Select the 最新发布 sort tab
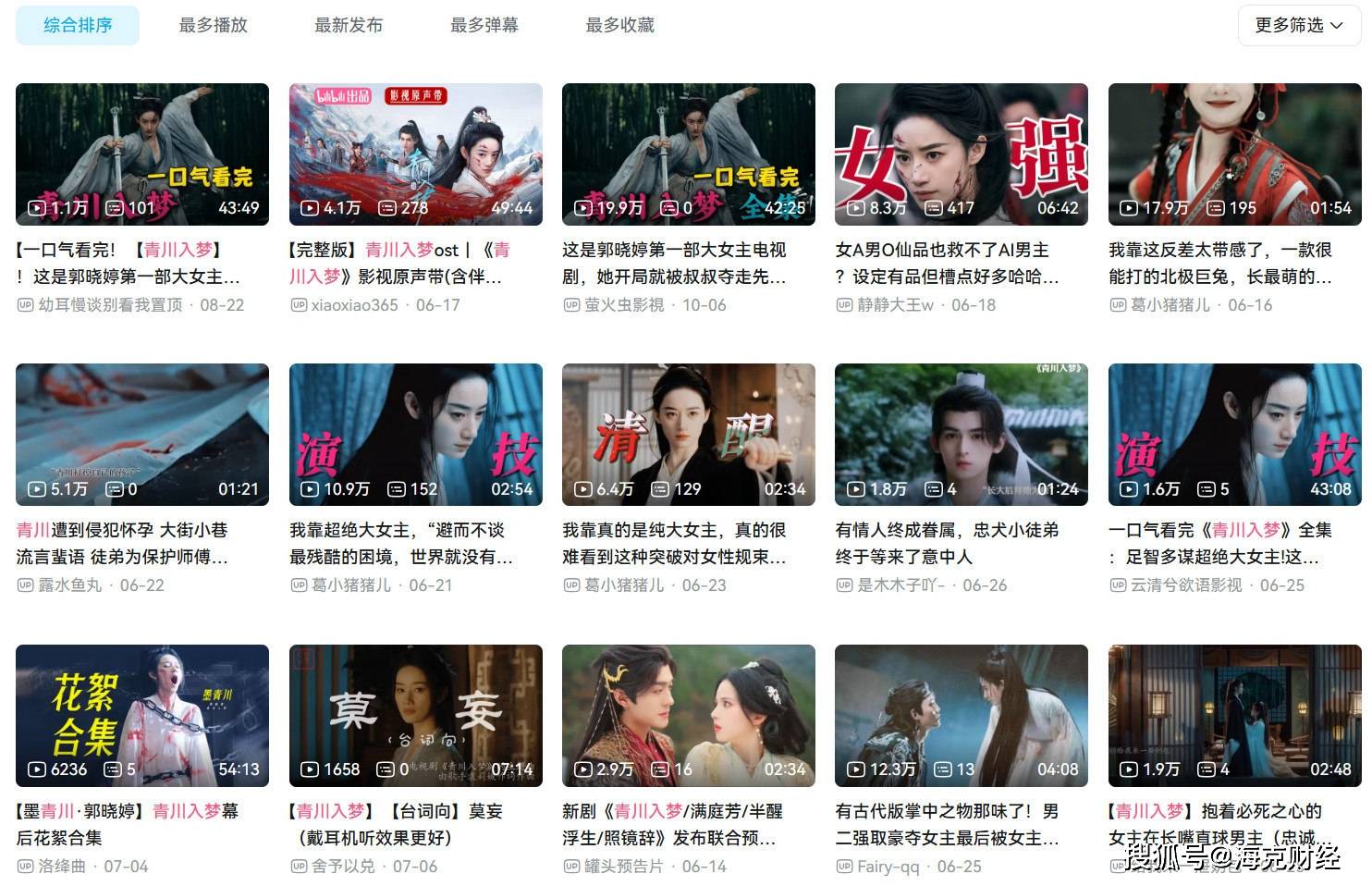The height and width of the screenshot is (886, 1372). 349,25
